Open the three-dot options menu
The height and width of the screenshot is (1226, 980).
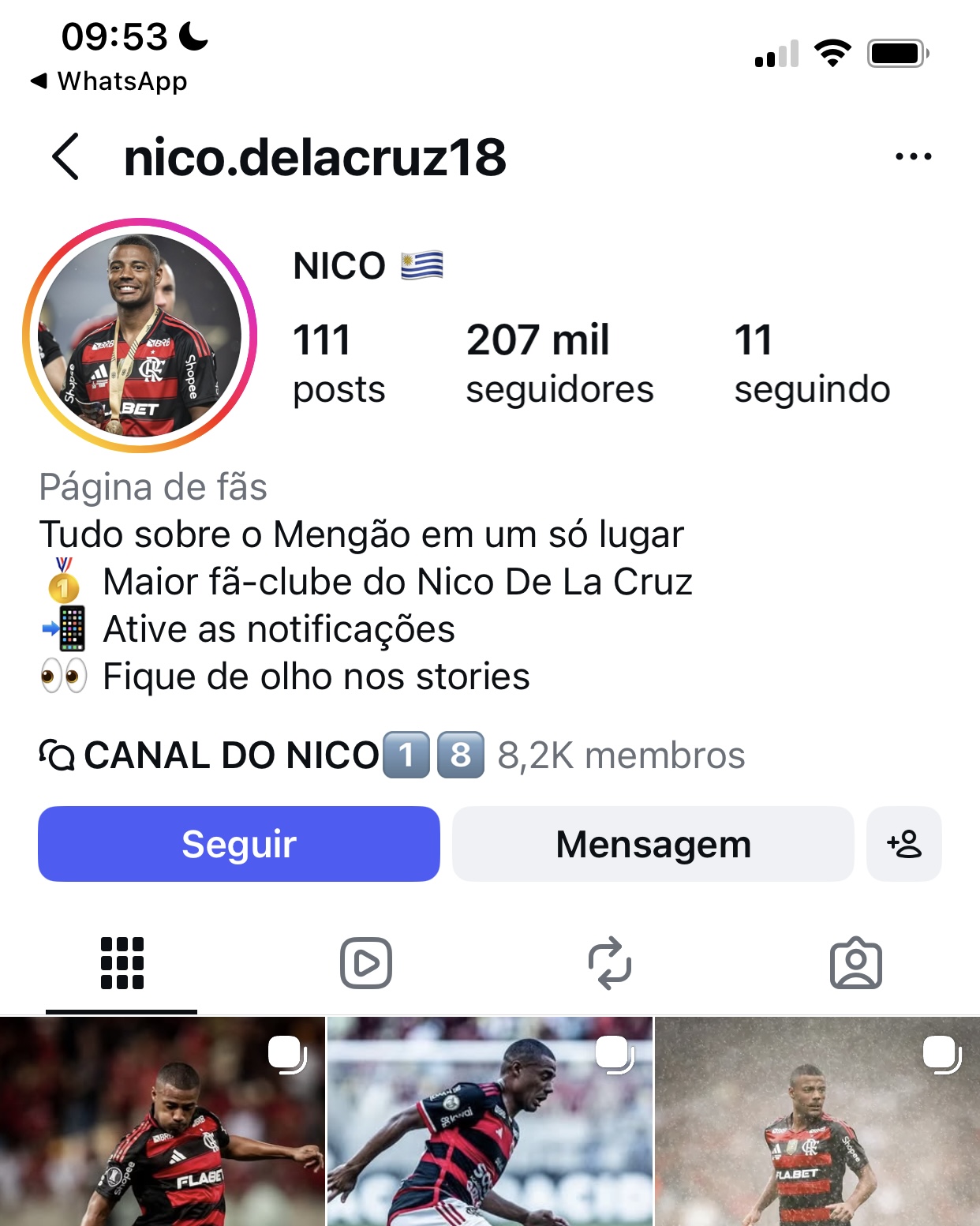pos(913,156)
